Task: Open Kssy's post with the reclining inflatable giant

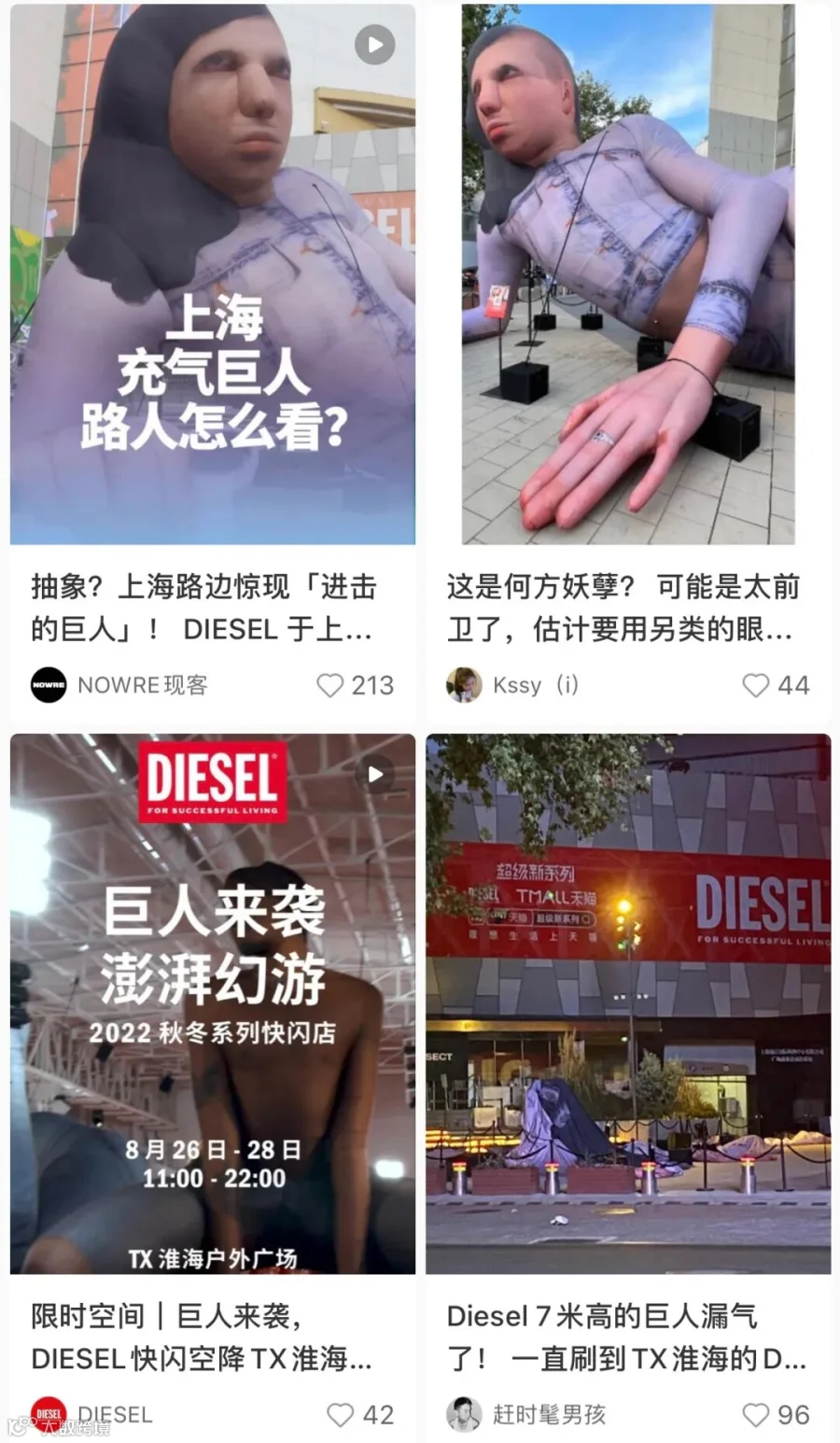Action: (x=628, y=274)
